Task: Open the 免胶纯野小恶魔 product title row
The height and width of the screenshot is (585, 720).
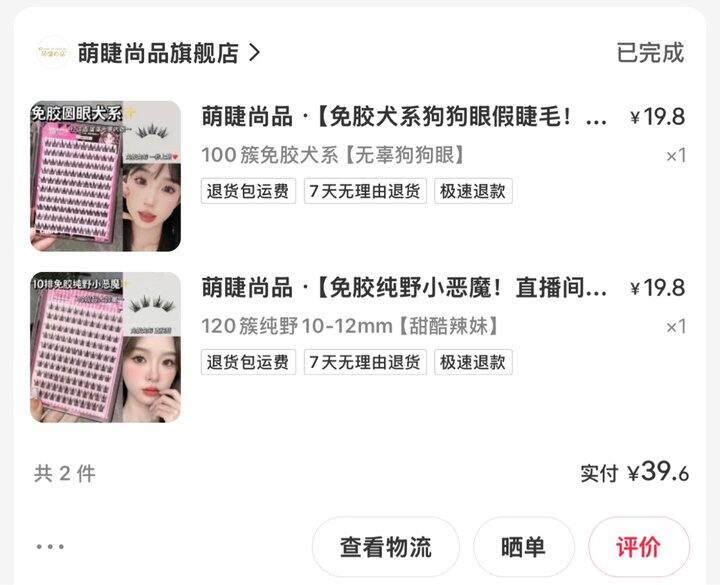Action: pyautogui.click(x=404, y=288)
